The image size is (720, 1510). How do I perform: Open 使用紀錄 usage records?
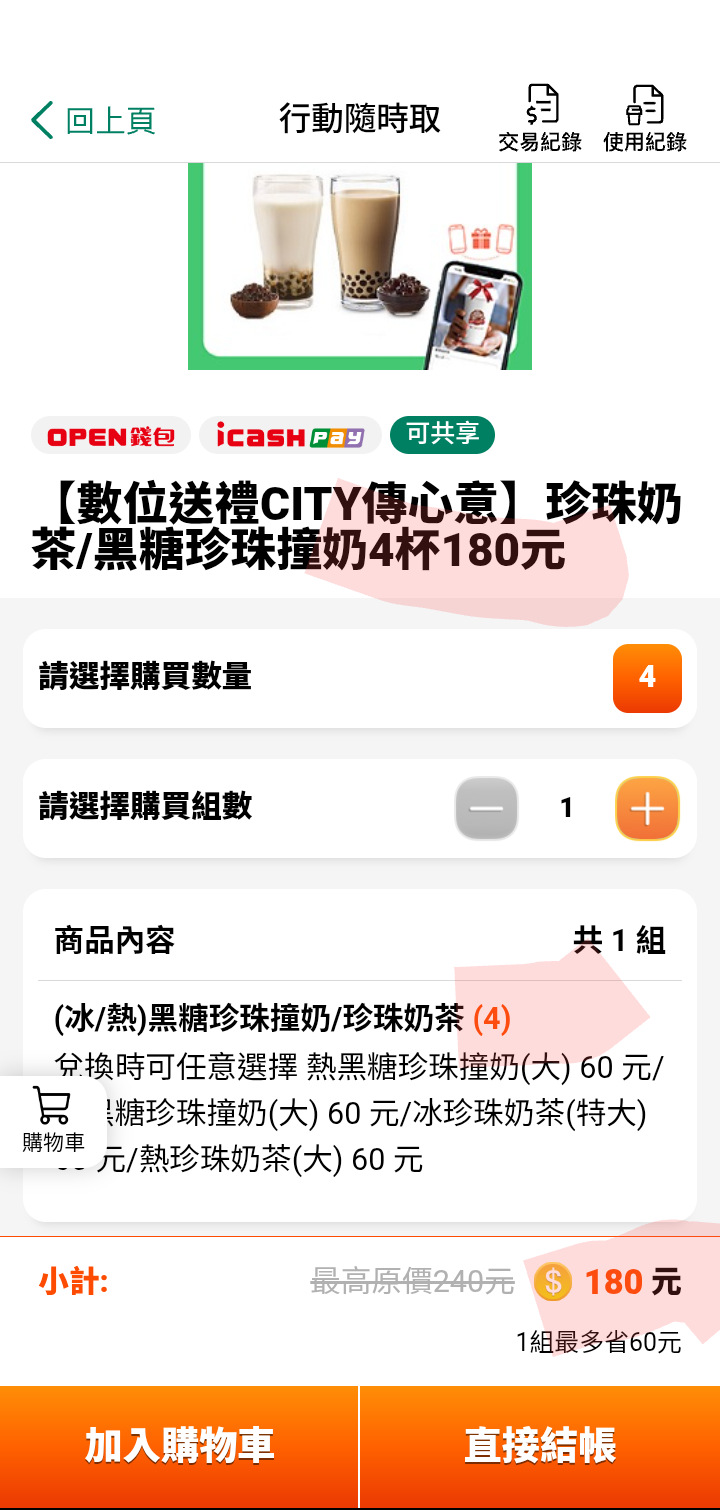click(645, 118)
